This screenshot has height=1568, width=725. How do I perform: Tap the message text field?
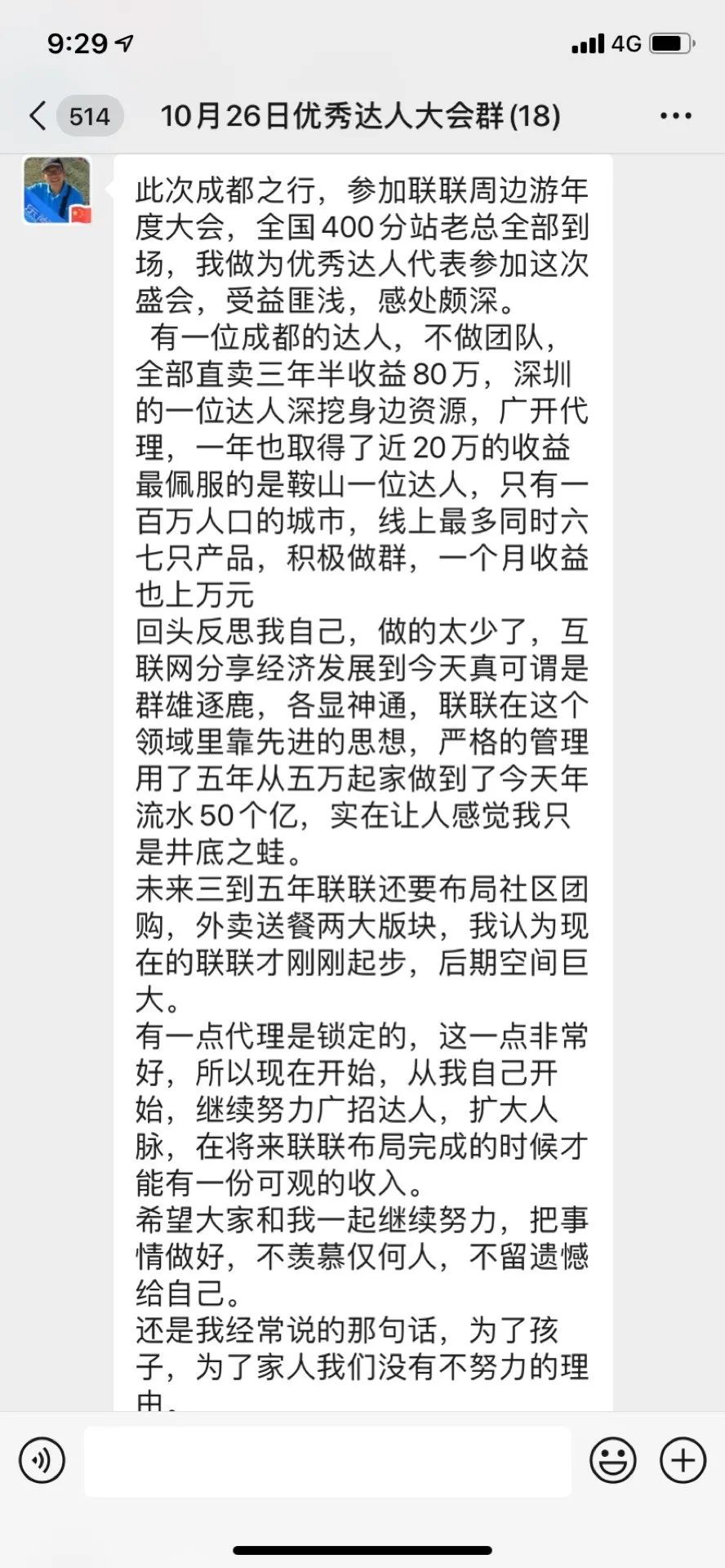point(328,1461)
